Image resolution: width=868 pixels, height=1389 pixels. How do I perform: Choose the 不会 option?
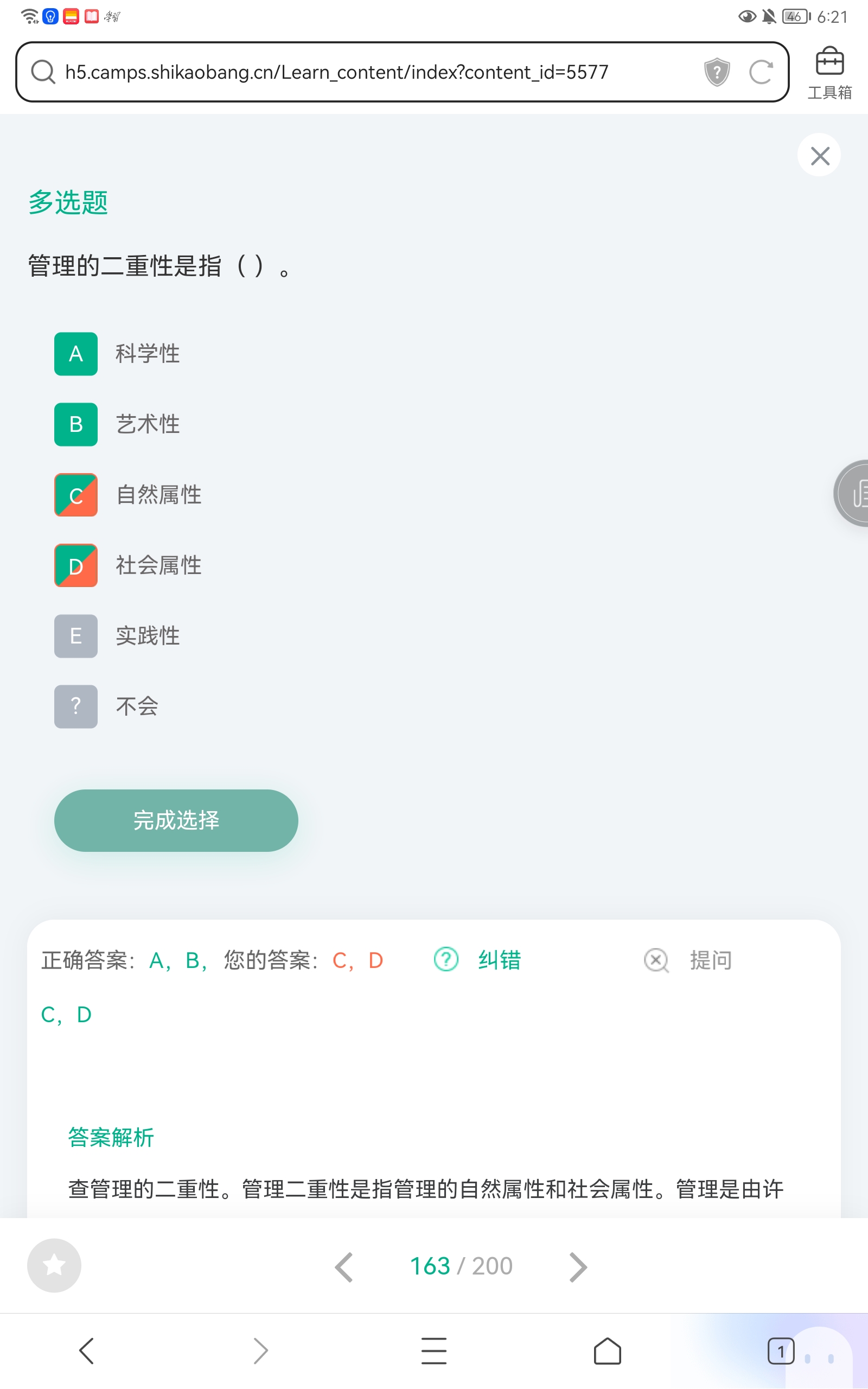(106, 706)
